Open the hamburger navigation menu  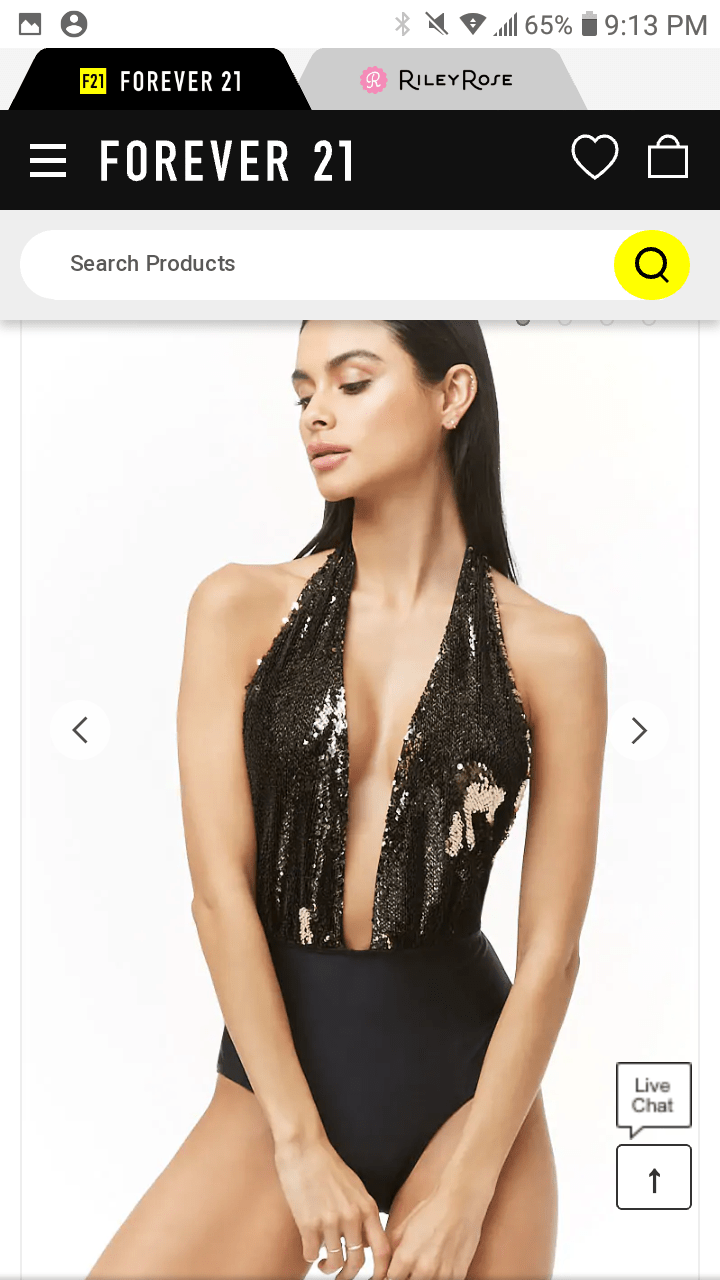tap(48, 160)
